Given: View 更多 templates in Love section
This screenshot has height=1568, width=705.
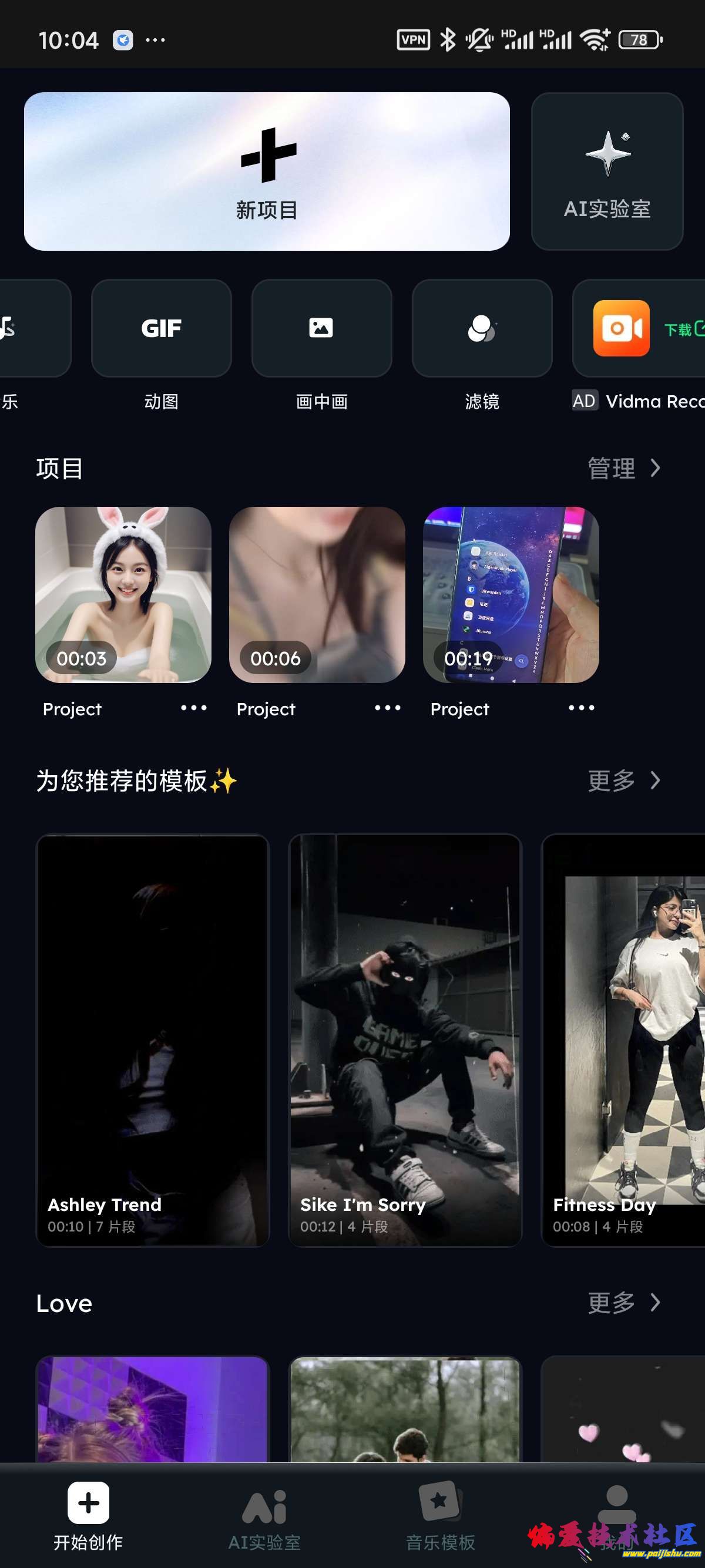Looking at the screenshot, I should point(623,1303).
